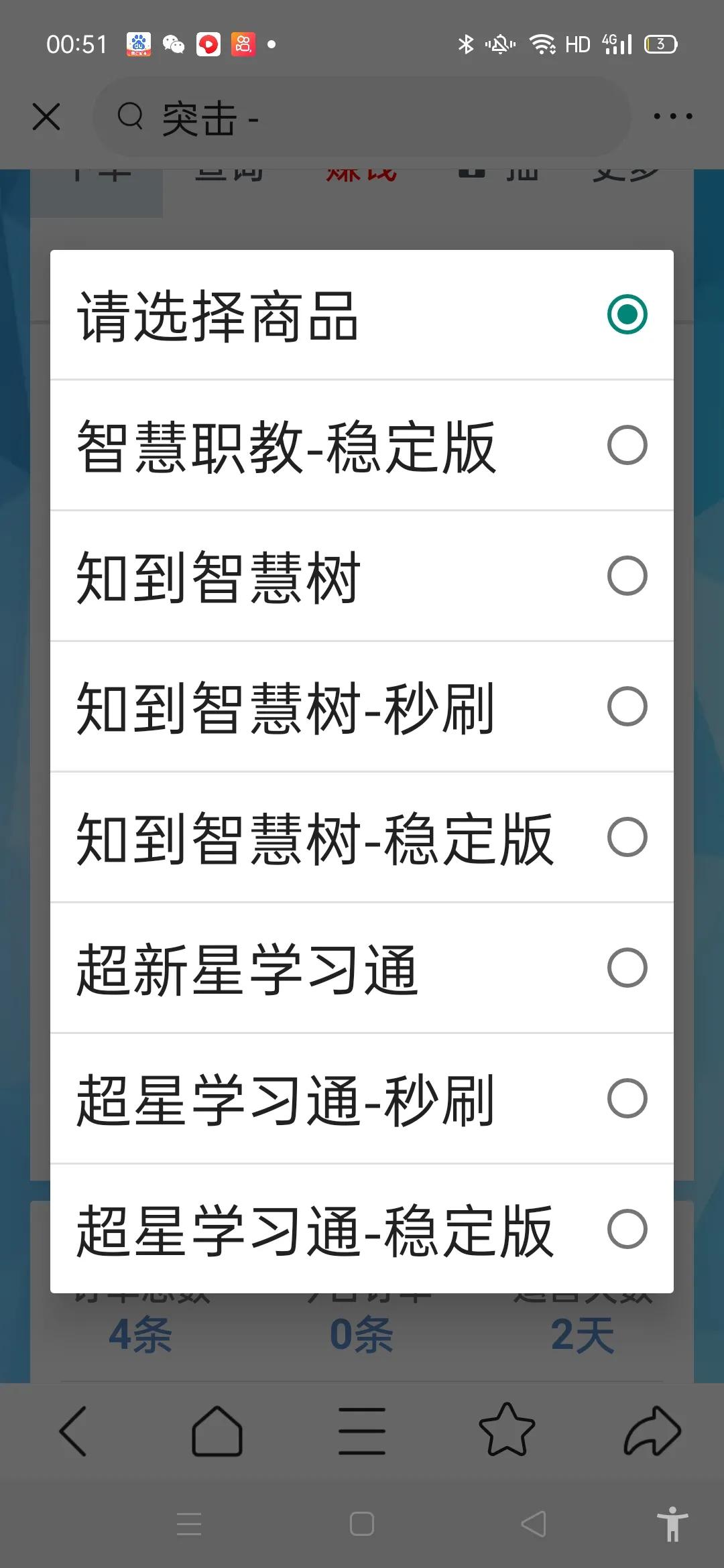This screenshot has height=1568, width=724.
Task: Select the 请选择商品 option
Action: pyautogui.click(x=362, y=315)
